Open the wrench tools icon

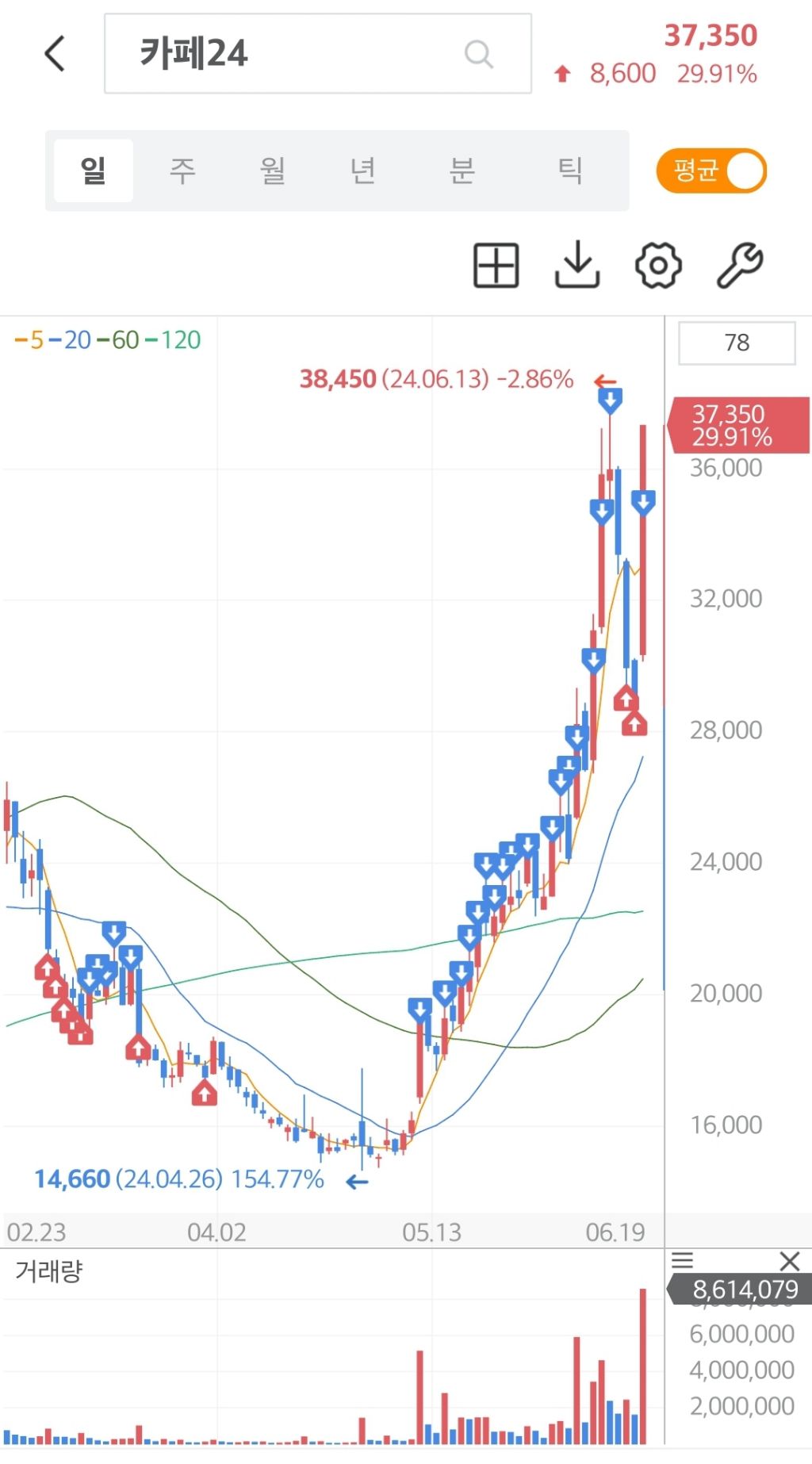click(740, 265)
